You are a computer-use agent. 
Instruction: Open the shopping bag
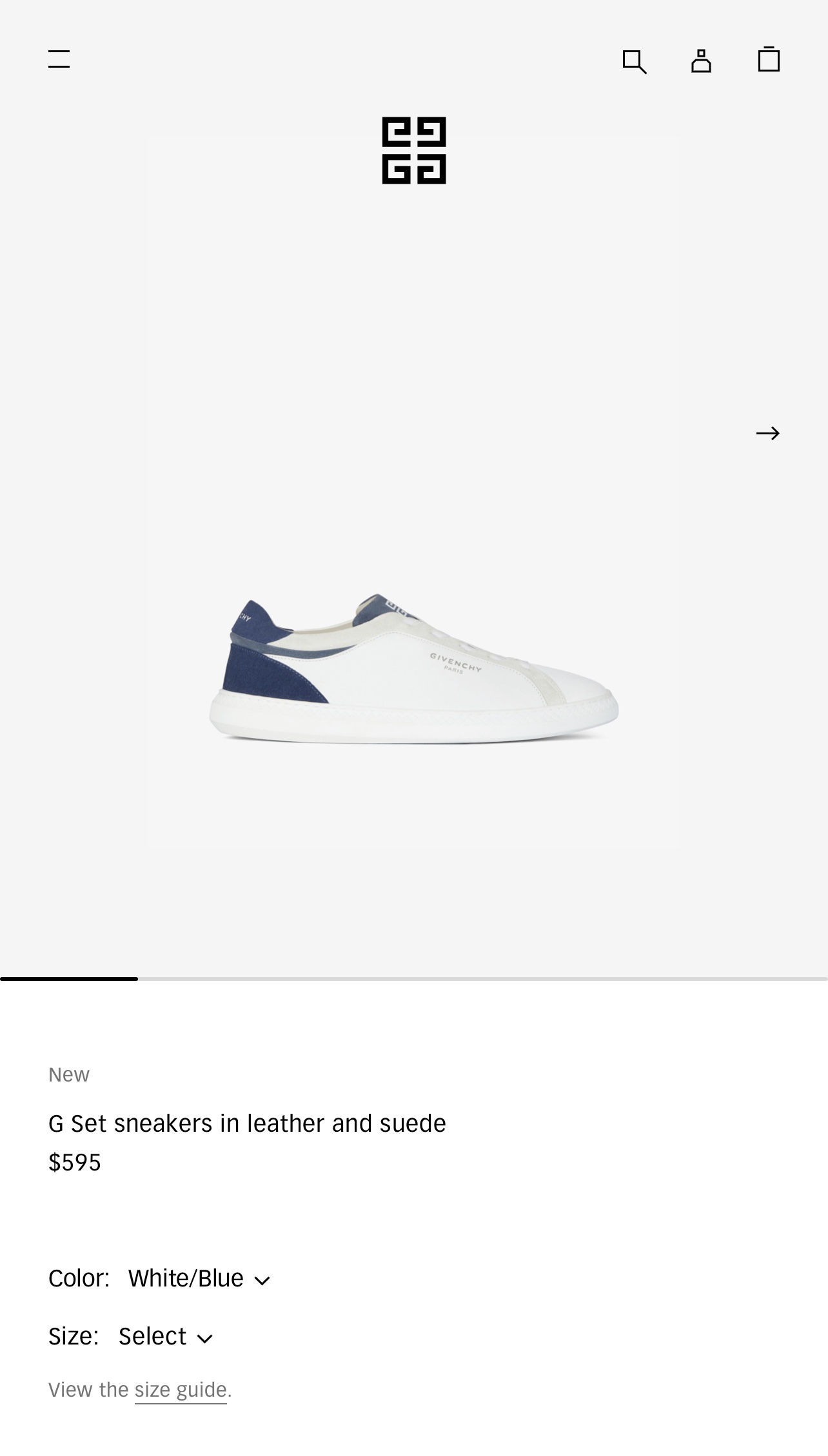(768, 59)
